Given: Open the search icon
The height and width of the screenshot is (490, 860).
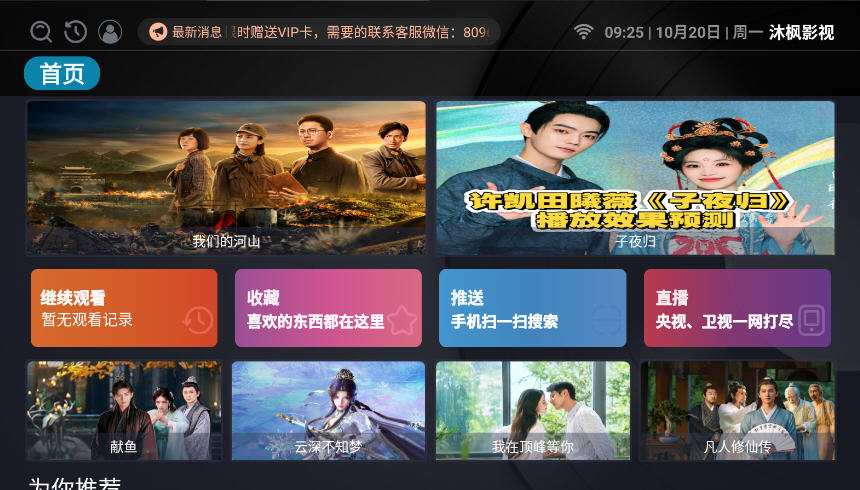Looking at the screenshot, I should [x=41, y=32].
